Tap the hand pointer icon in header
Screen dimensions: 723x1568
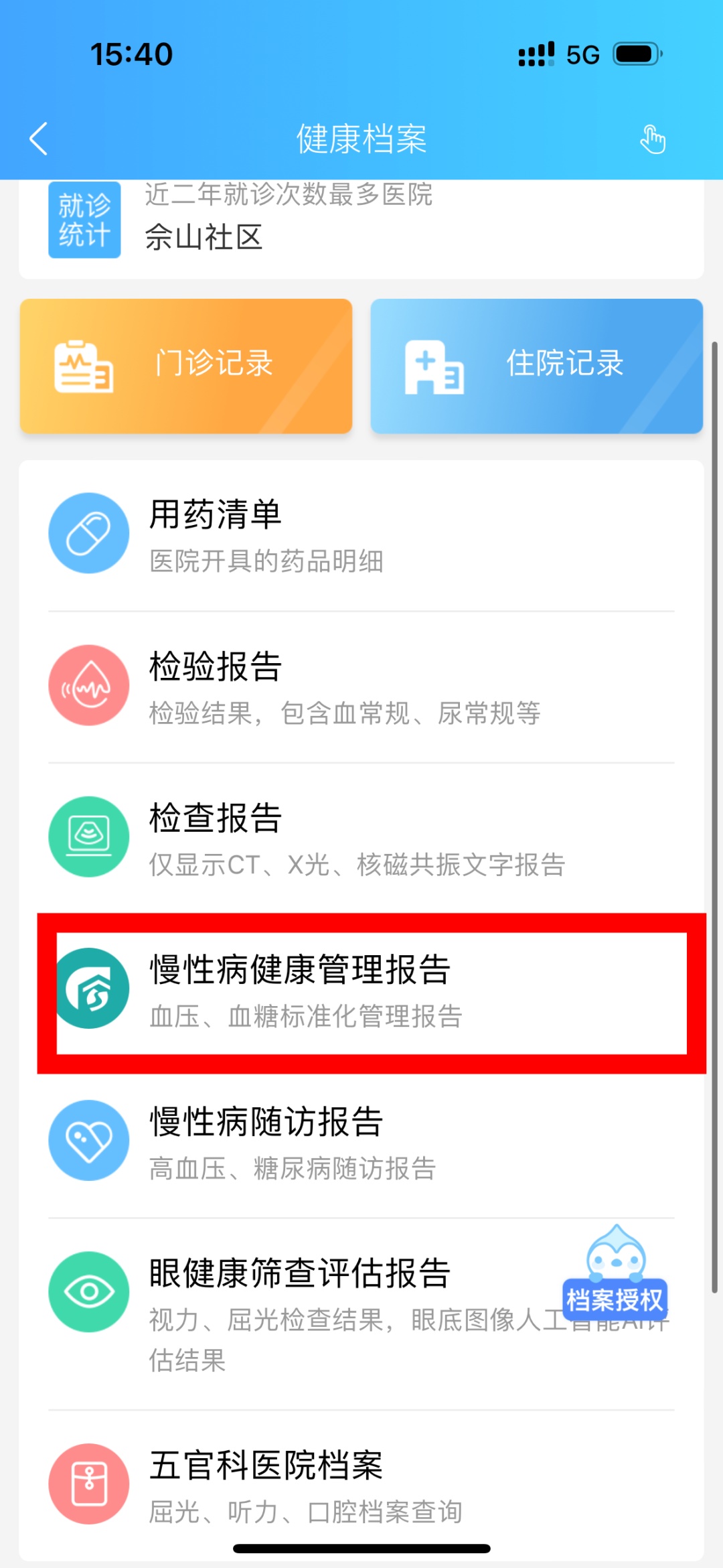(653, 139)
